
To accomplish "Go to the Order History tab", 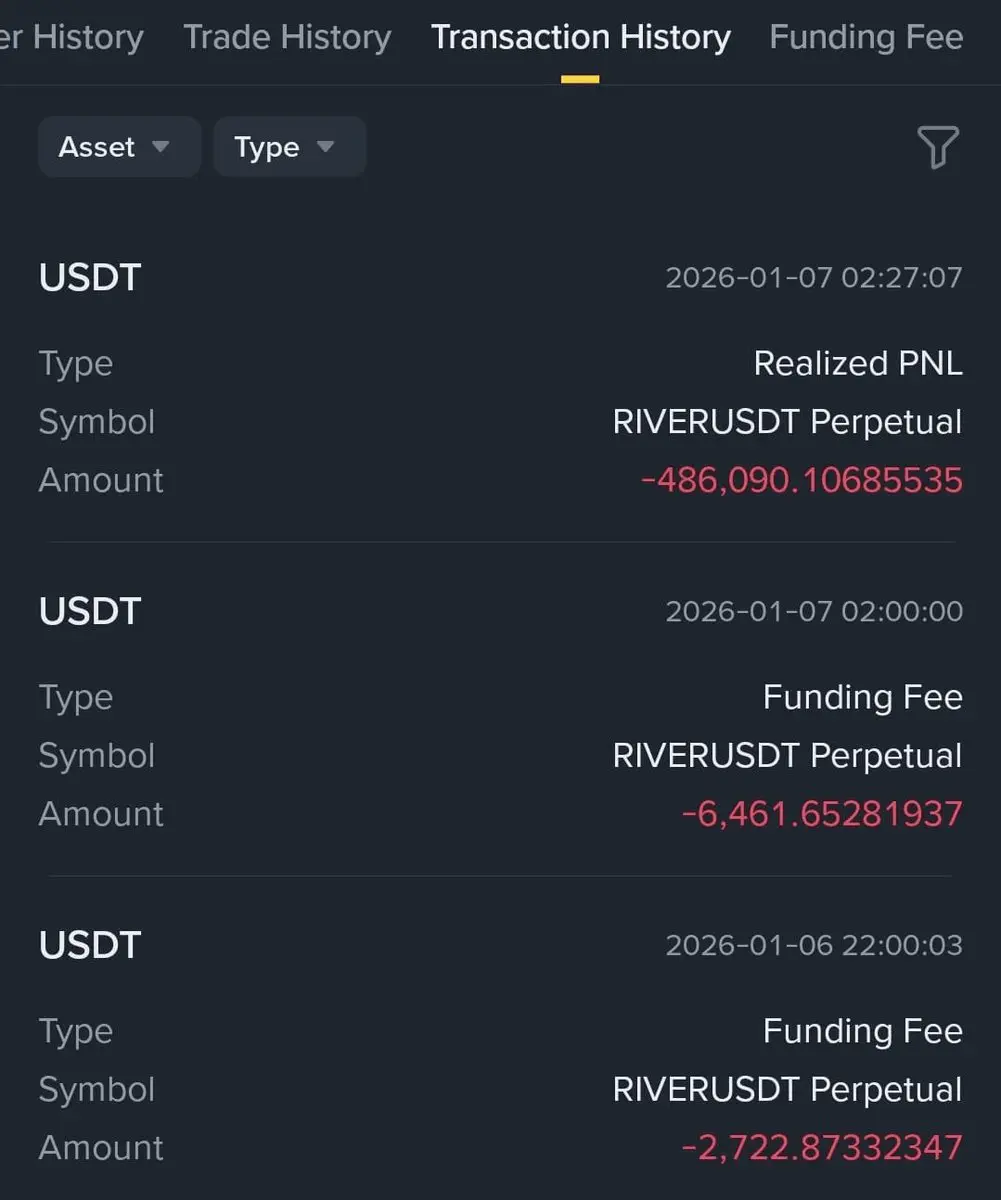I will tap(72, 38).
